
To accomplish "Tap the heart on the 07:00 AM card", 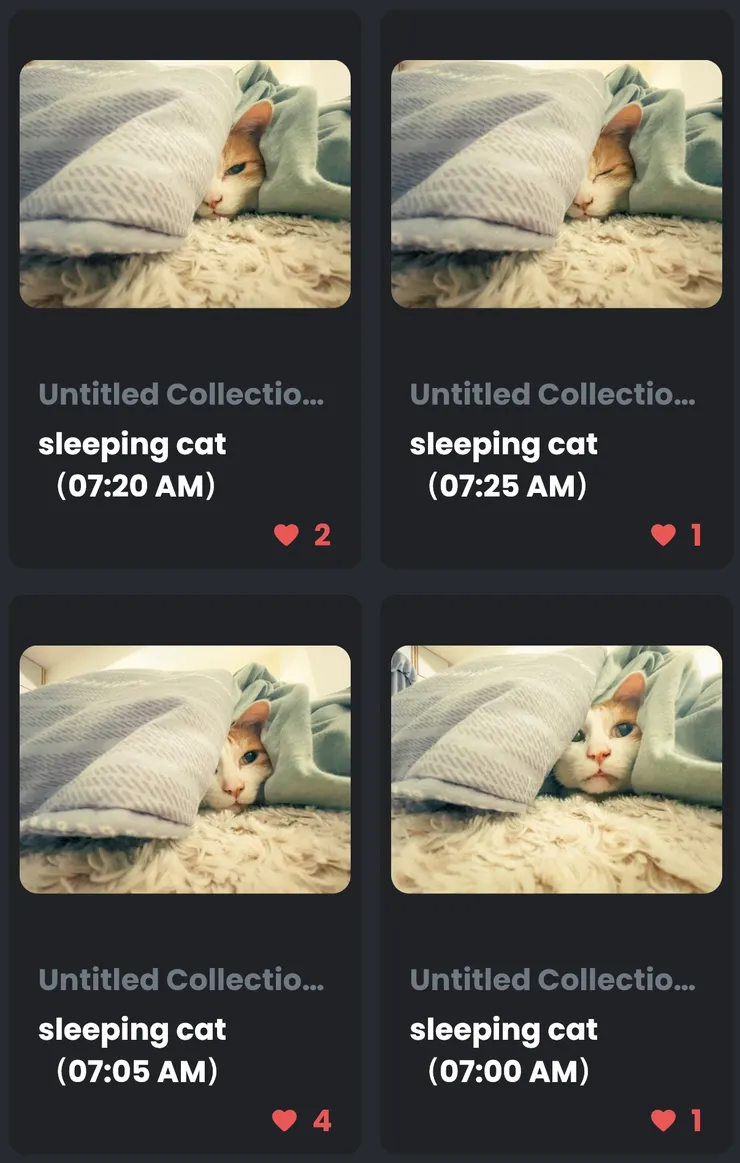I will click(663, 1120).
